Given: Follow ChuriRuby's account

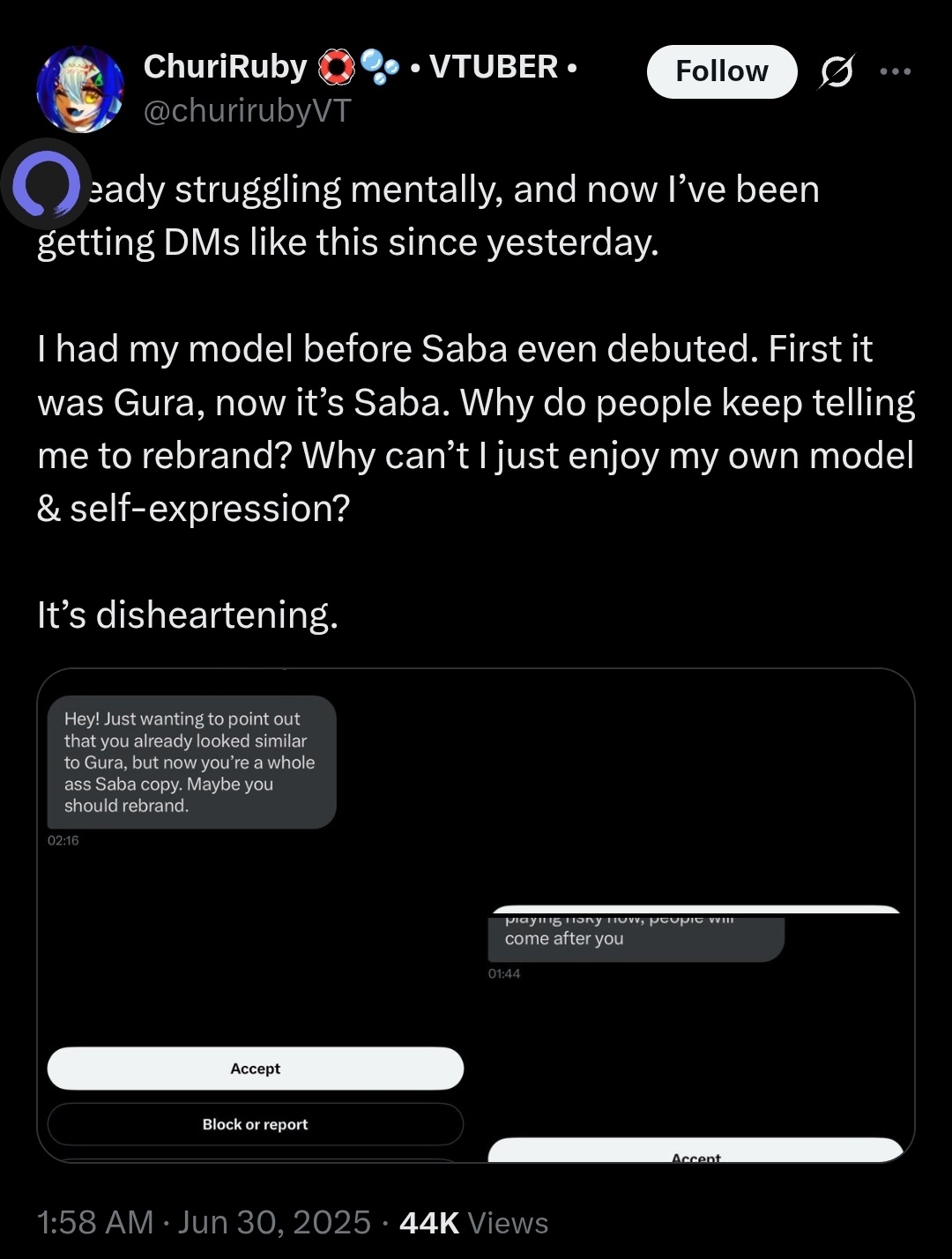Looking at the screenshot, I should point(721,71).
